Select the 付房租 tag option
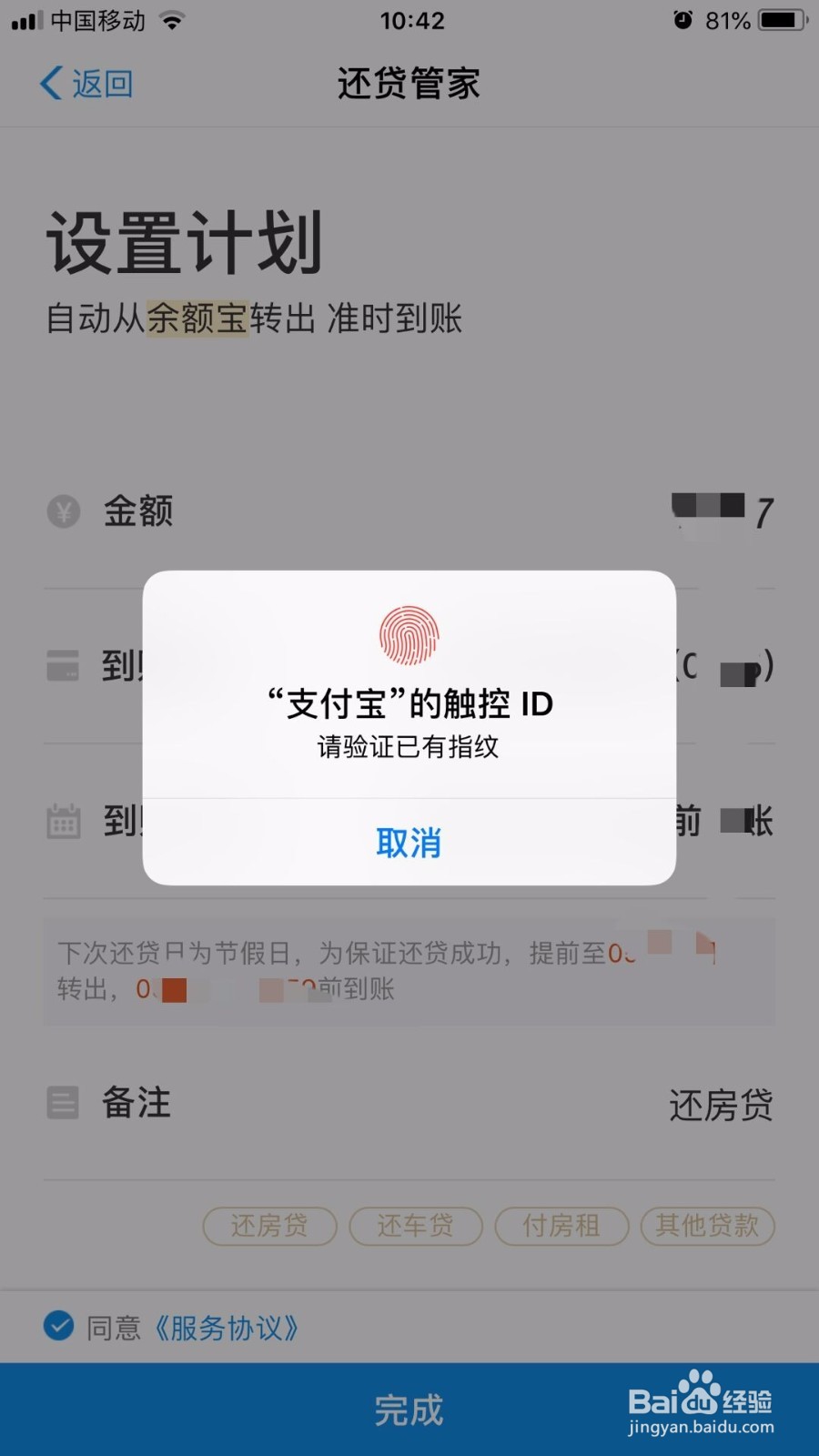This screenshot has height=1456, width=819. point(561,1227)
